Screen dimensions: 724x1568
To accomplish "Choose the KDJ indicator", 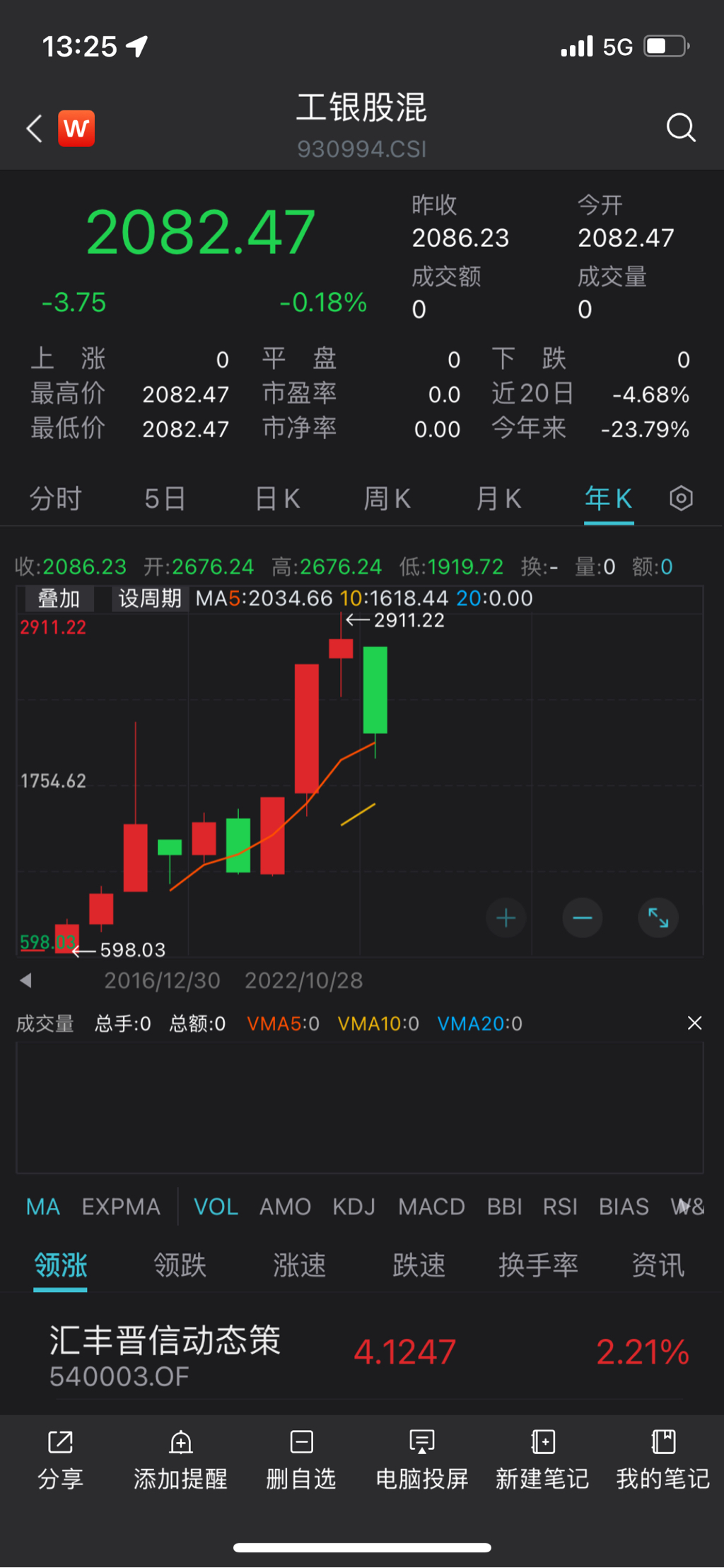I will 354,1207.
